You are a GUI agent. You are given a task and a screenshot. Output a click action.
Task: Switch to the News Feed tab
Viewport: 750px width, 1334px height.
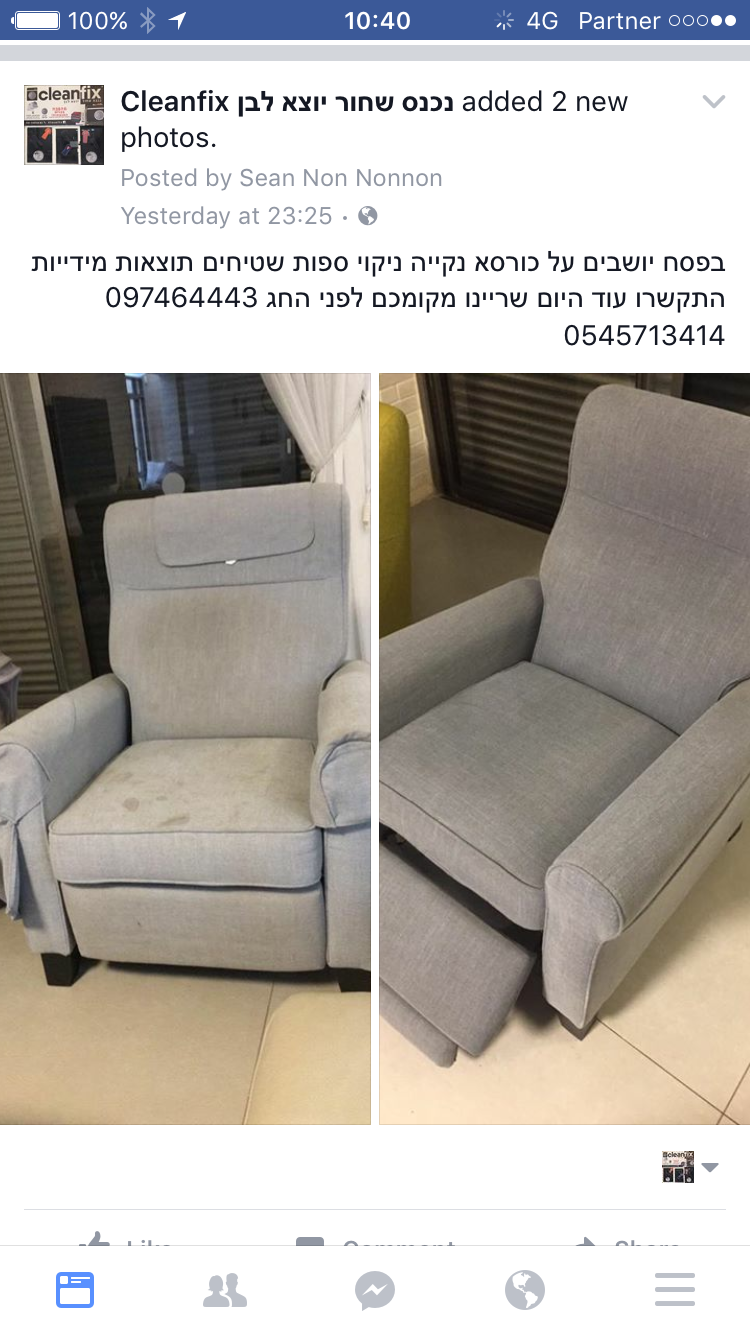tap(75, 1290)
